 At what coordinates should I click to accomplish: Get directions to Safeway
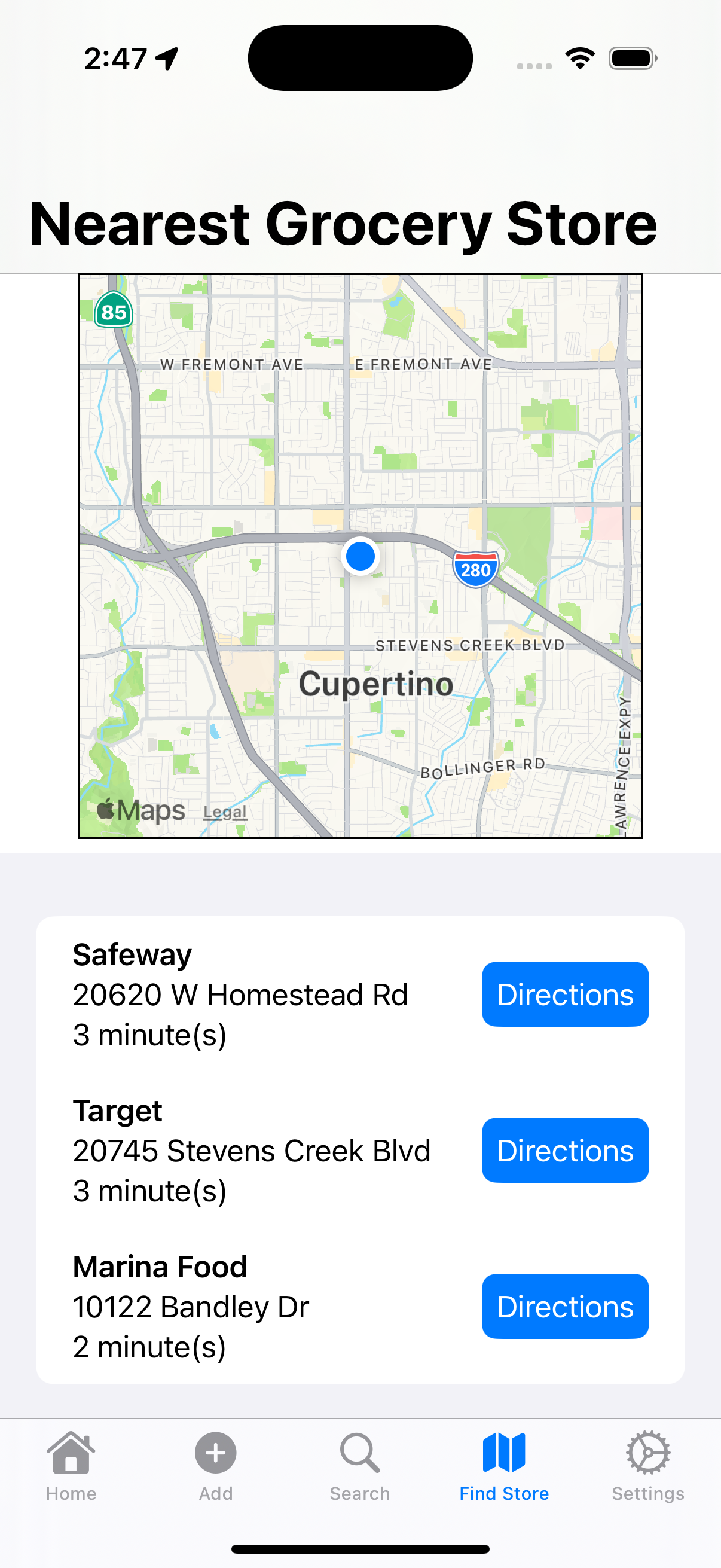pos(564,994)
